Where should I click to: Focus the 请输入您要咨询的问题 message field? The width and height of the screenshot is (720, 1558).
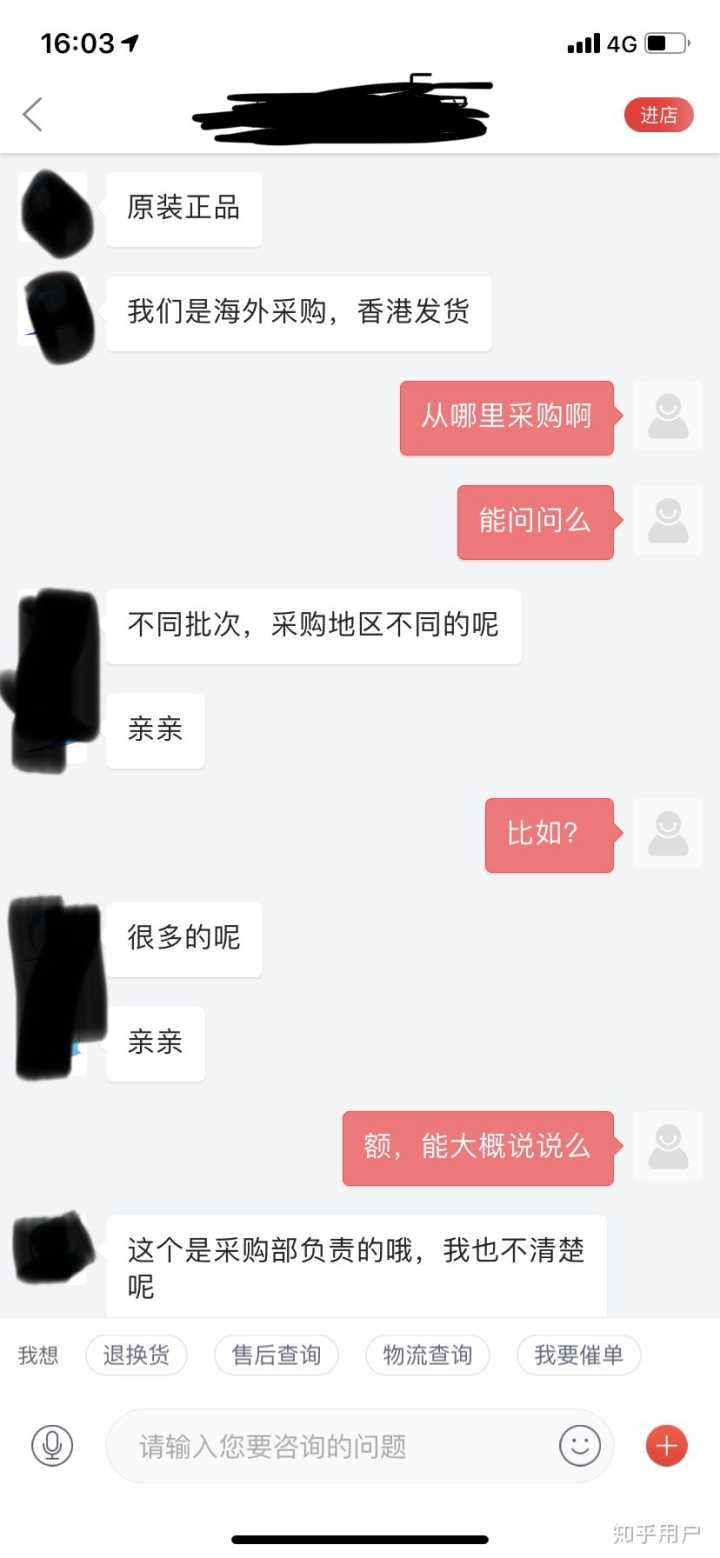coord(330,1446)
